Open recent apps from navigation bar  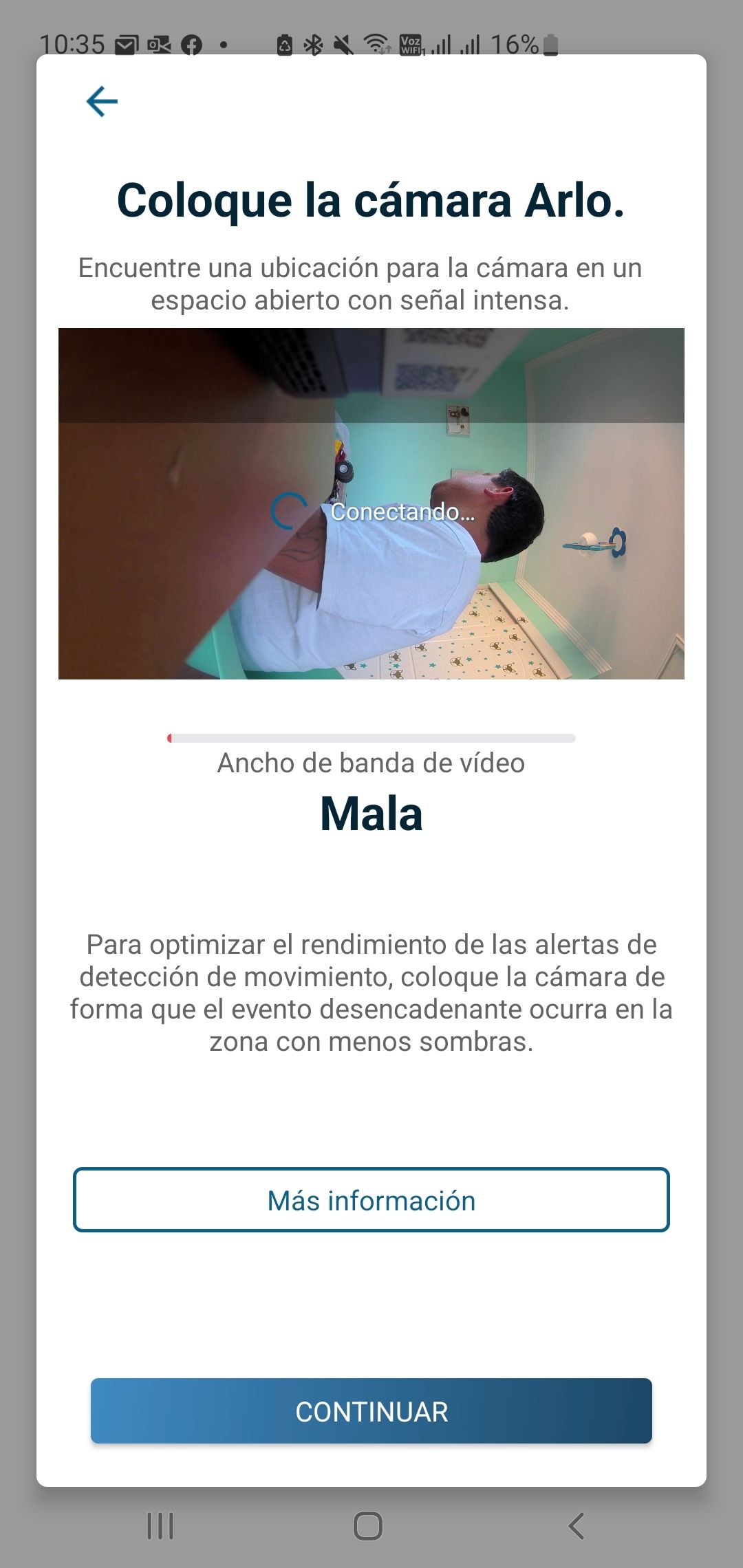pos(160,1526)
